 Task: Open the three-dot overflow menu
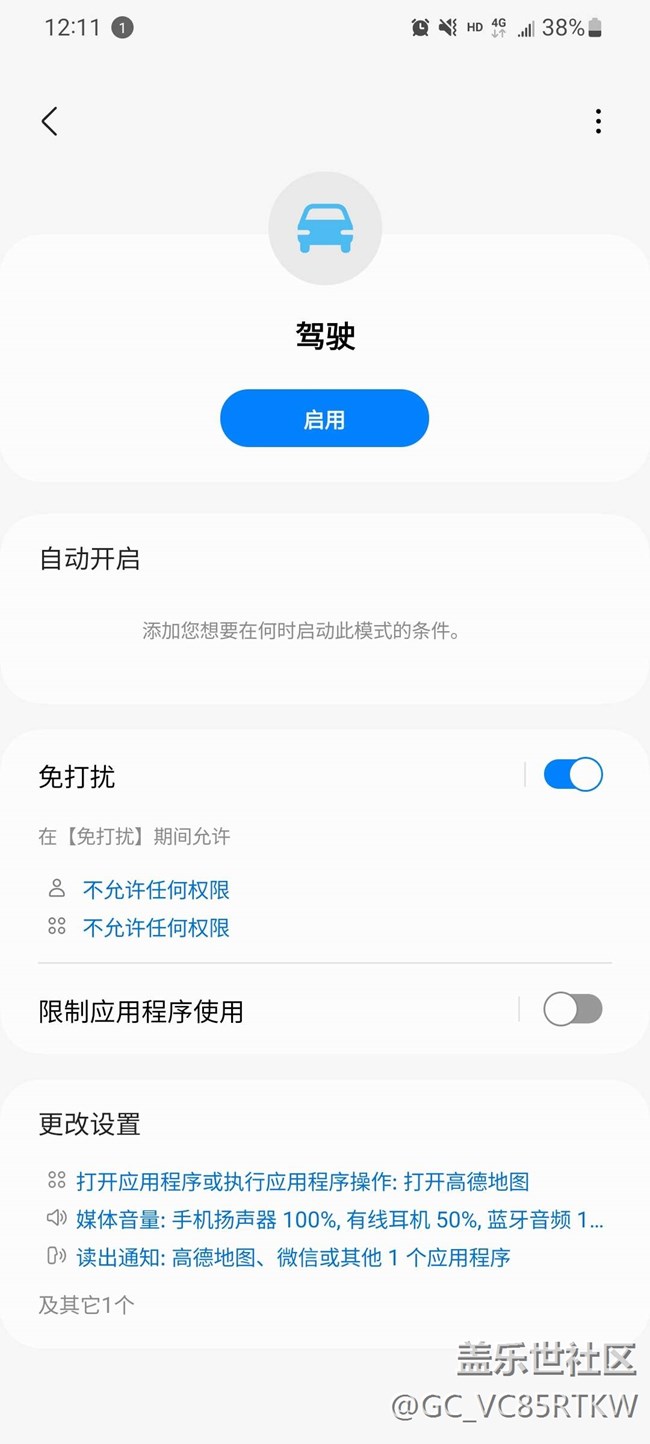[x=598, y=121]
